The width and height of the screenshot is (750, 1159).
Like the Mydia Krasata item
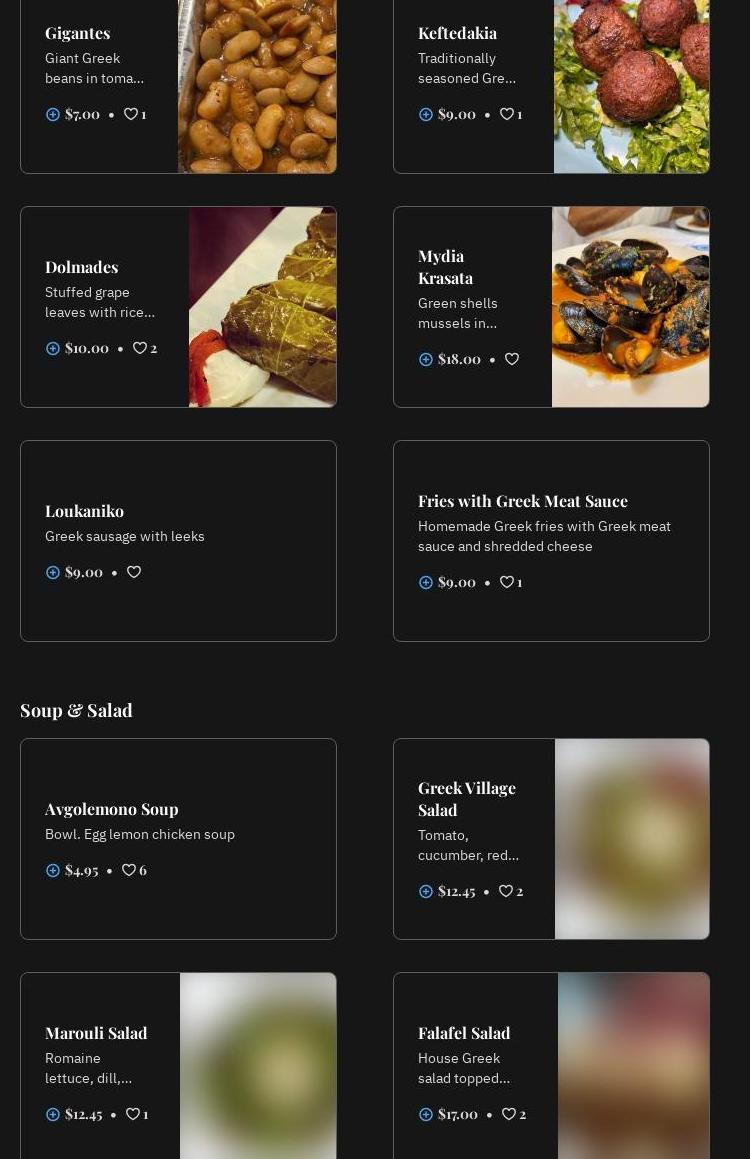[512, 359]
